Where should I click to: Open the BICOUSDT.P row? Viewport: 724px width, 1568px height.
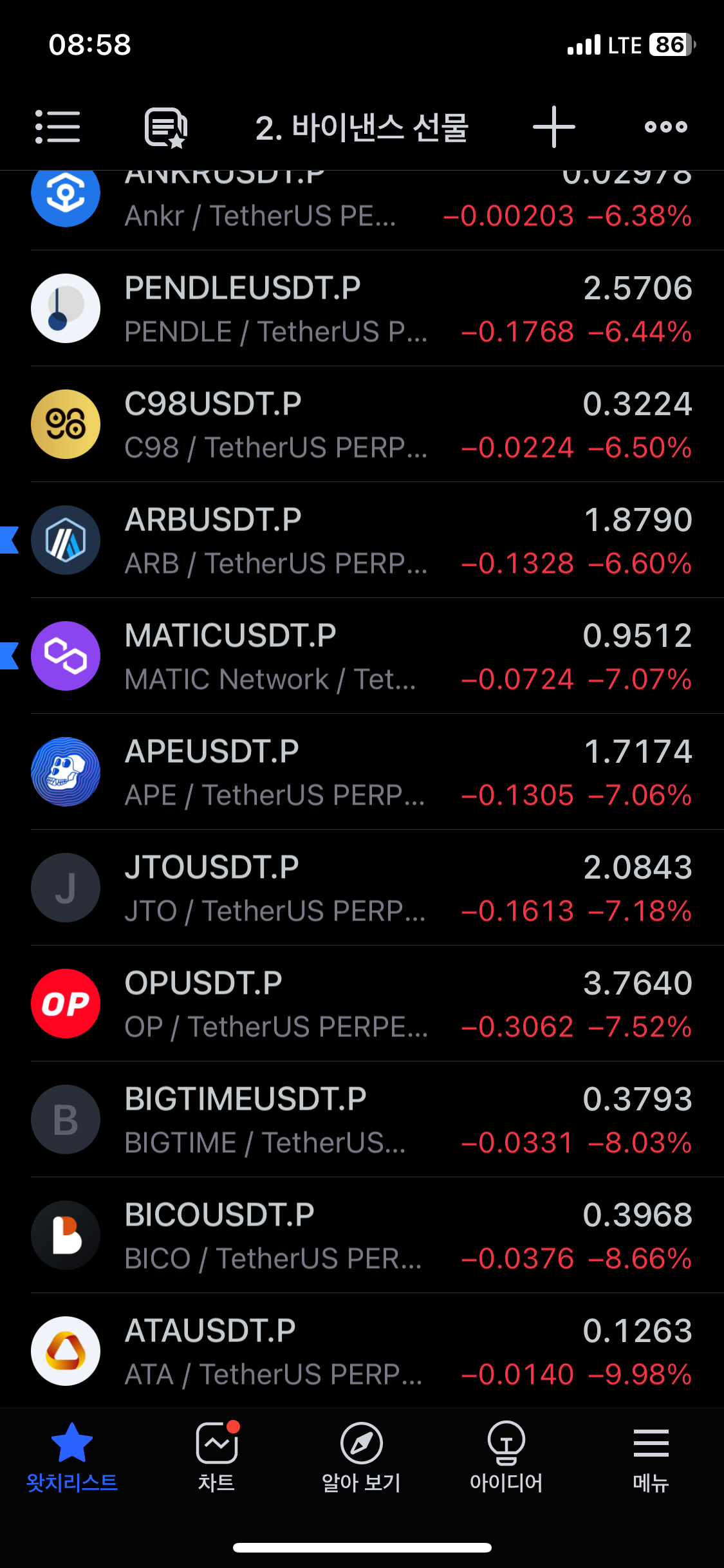pyautogui.click(x=362, y=1235)
